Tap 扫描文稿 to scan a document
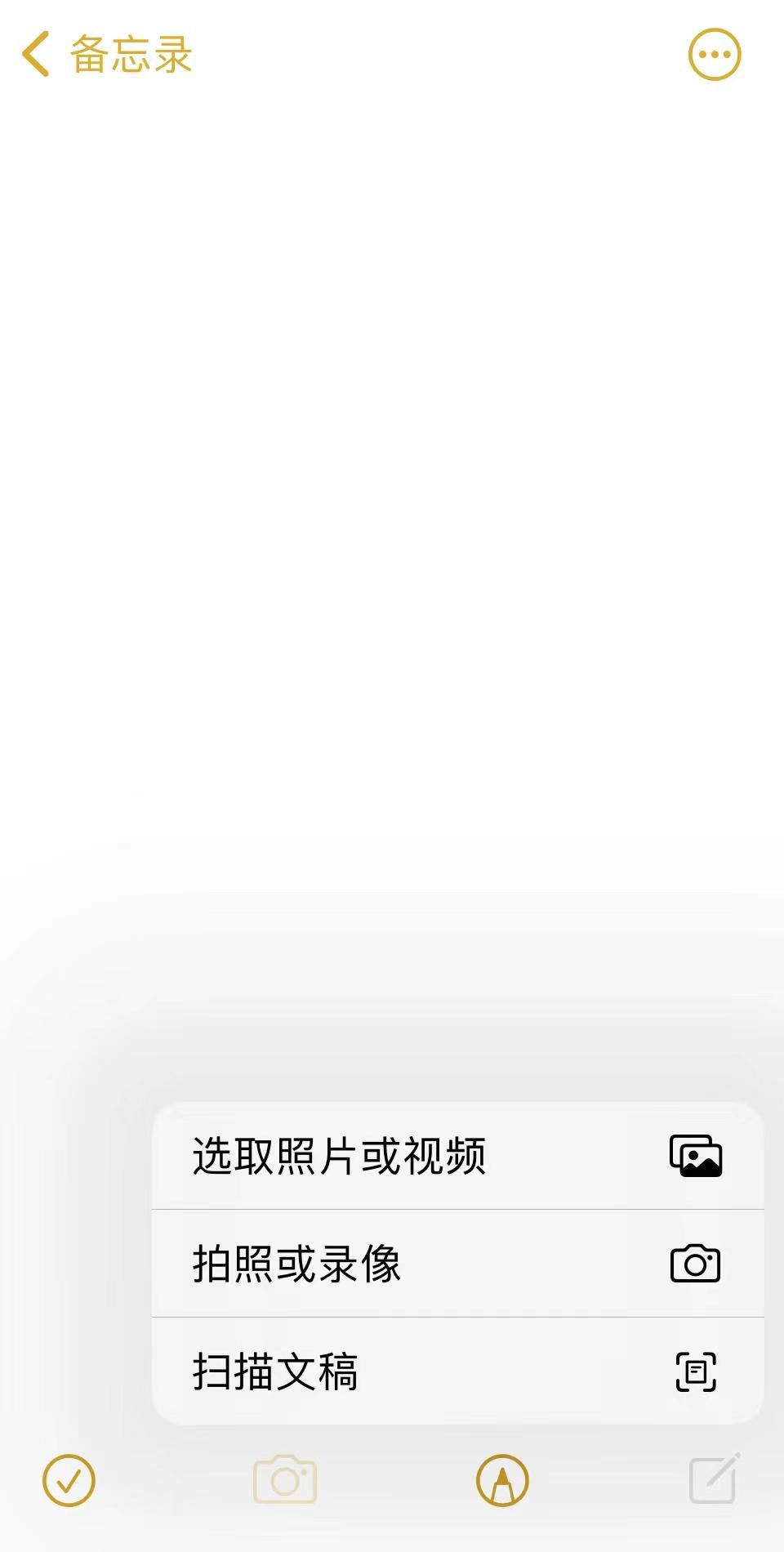This screenshot has height=1552, width=784. pyautogui.click(x=457, y=1371)
